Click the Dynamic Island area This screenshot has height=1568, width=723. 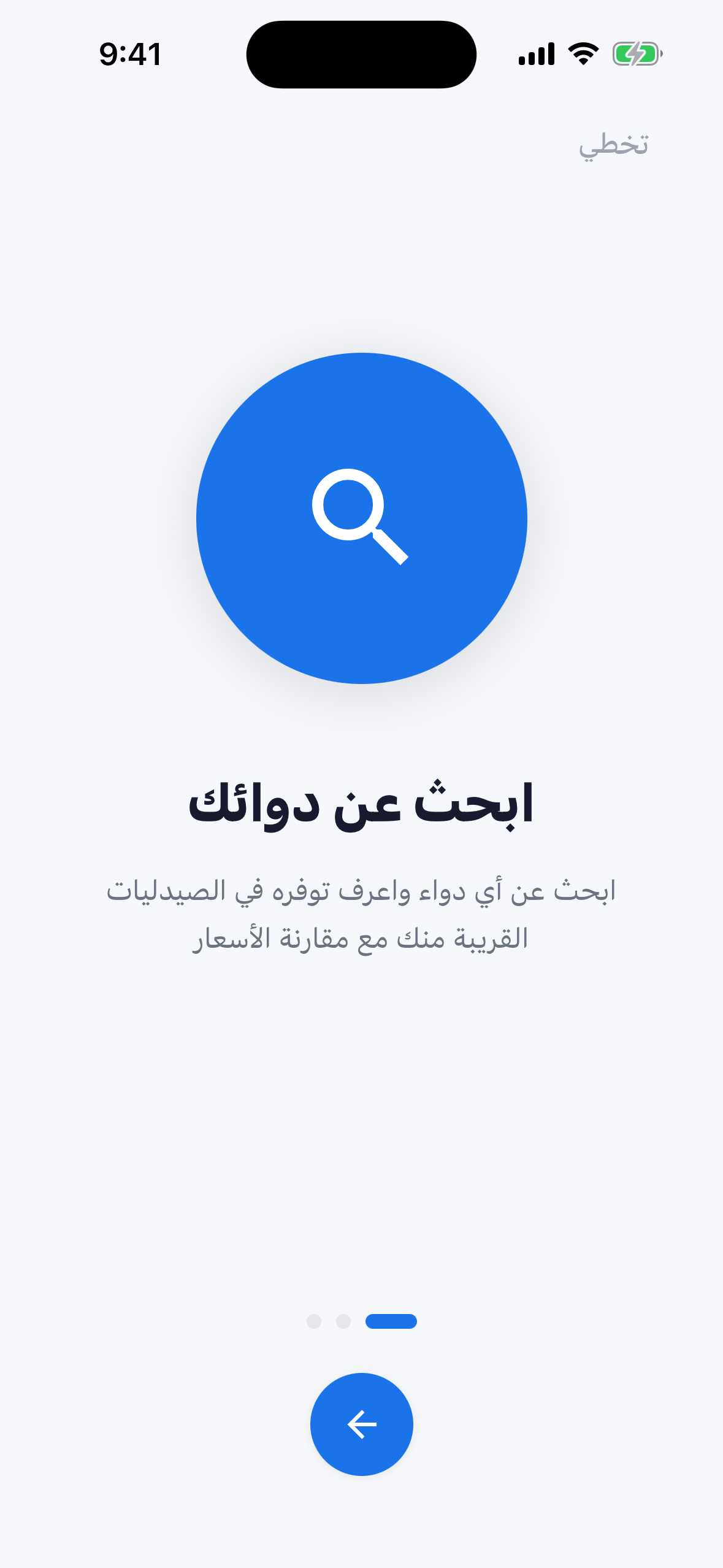point(361,53)
